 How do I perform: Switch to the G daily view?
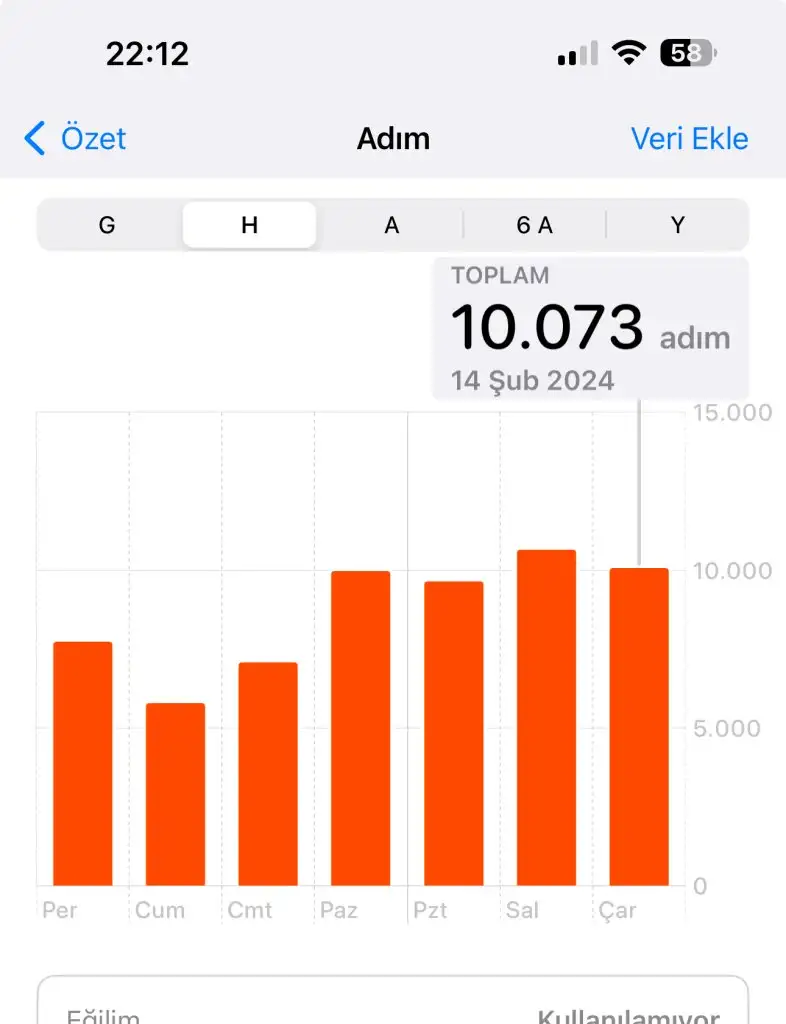pyautogui.click(x=107, y=225)
